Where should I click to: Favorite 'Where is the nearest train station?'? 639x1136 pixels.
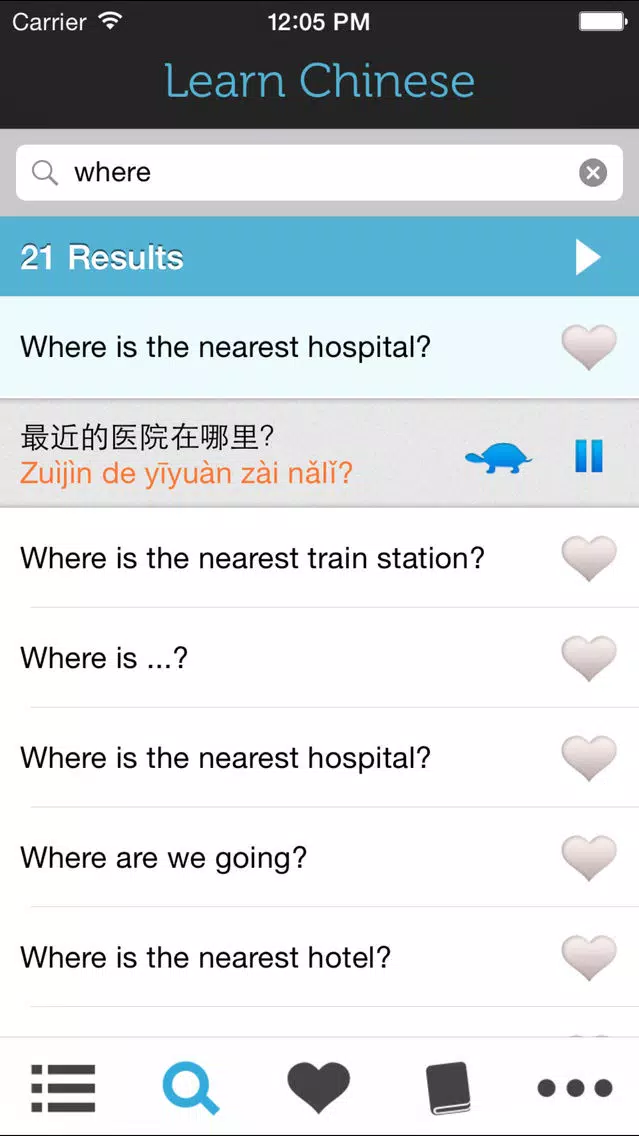tap(589, 559)
